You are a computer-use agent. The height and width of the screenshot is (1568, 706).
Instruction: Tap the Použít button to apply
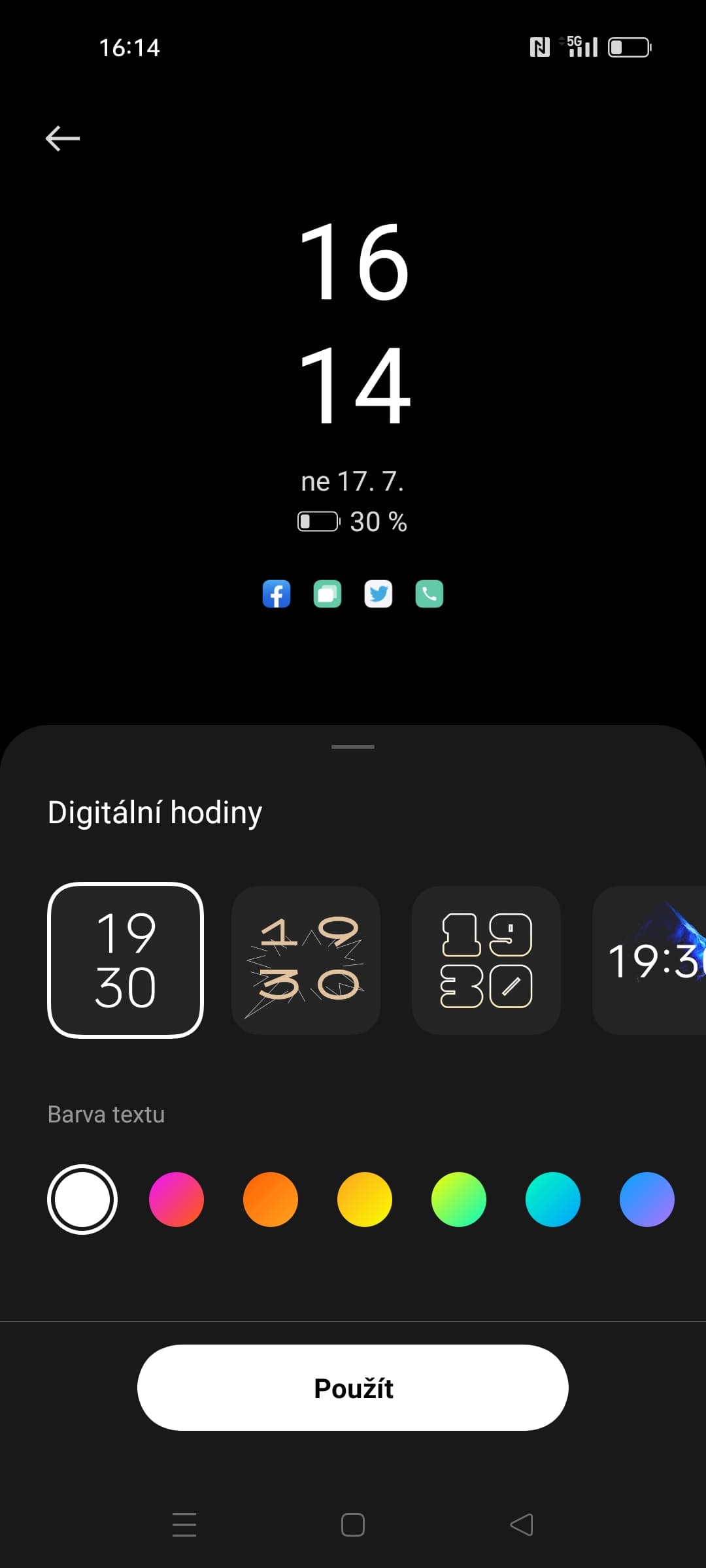[353, 1388]
